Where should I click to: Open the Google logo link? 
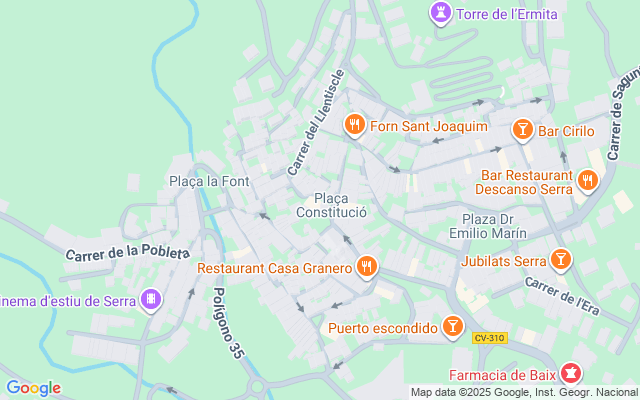click(x=33, y=388)
